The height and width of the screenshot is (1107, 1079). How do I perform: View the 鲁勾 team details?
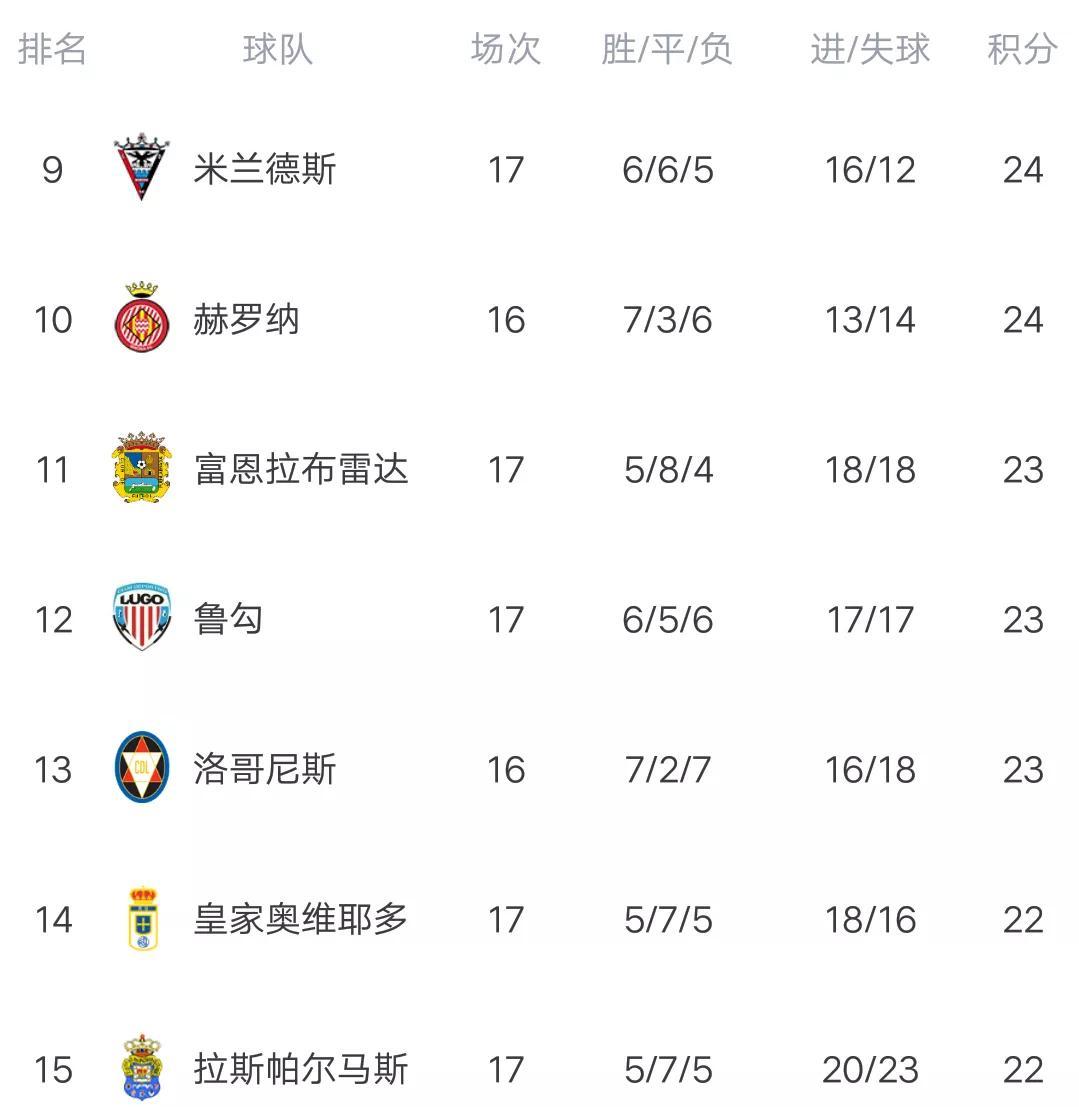point(540,619)
